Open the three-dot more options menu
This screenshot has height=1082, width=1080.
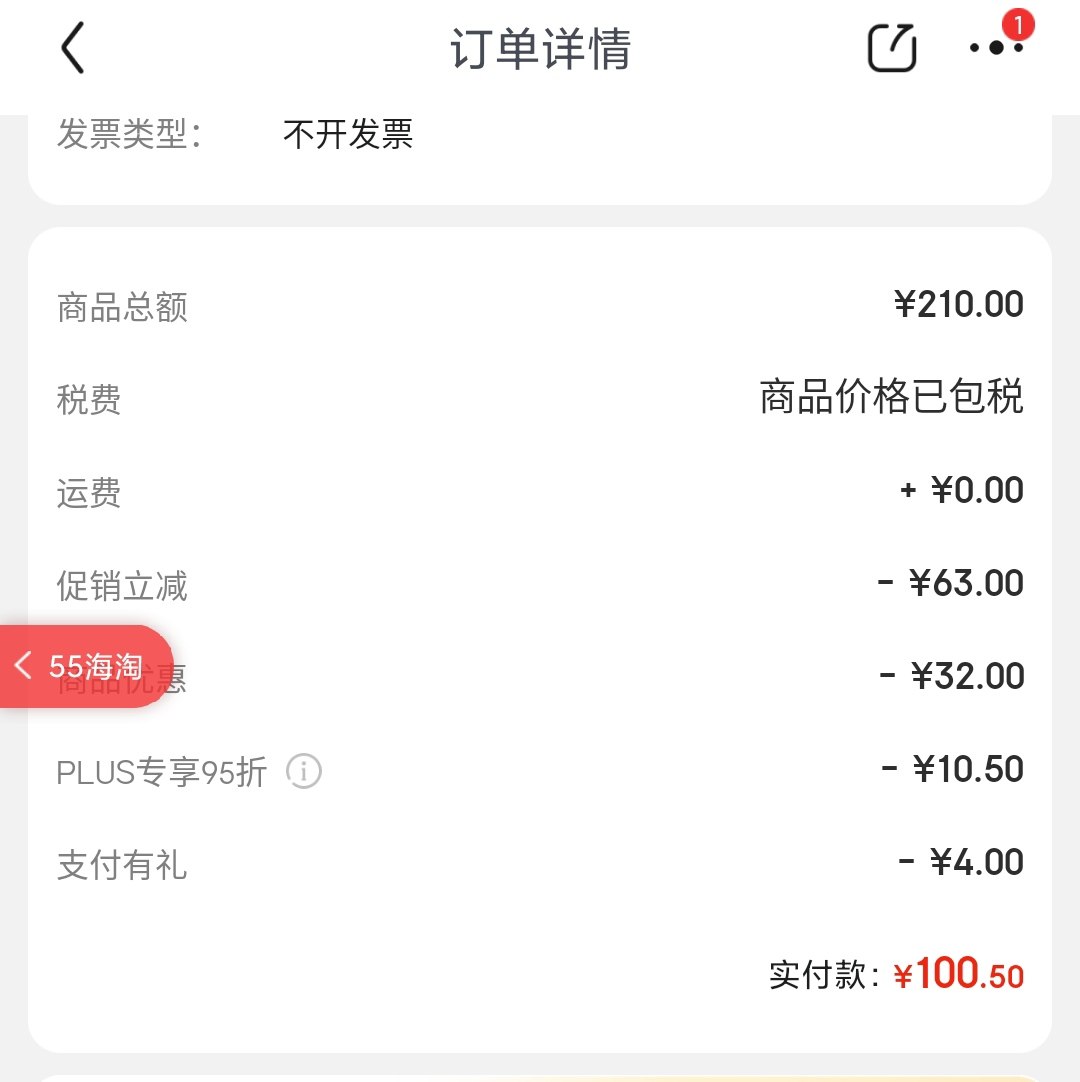coord(996,48)
